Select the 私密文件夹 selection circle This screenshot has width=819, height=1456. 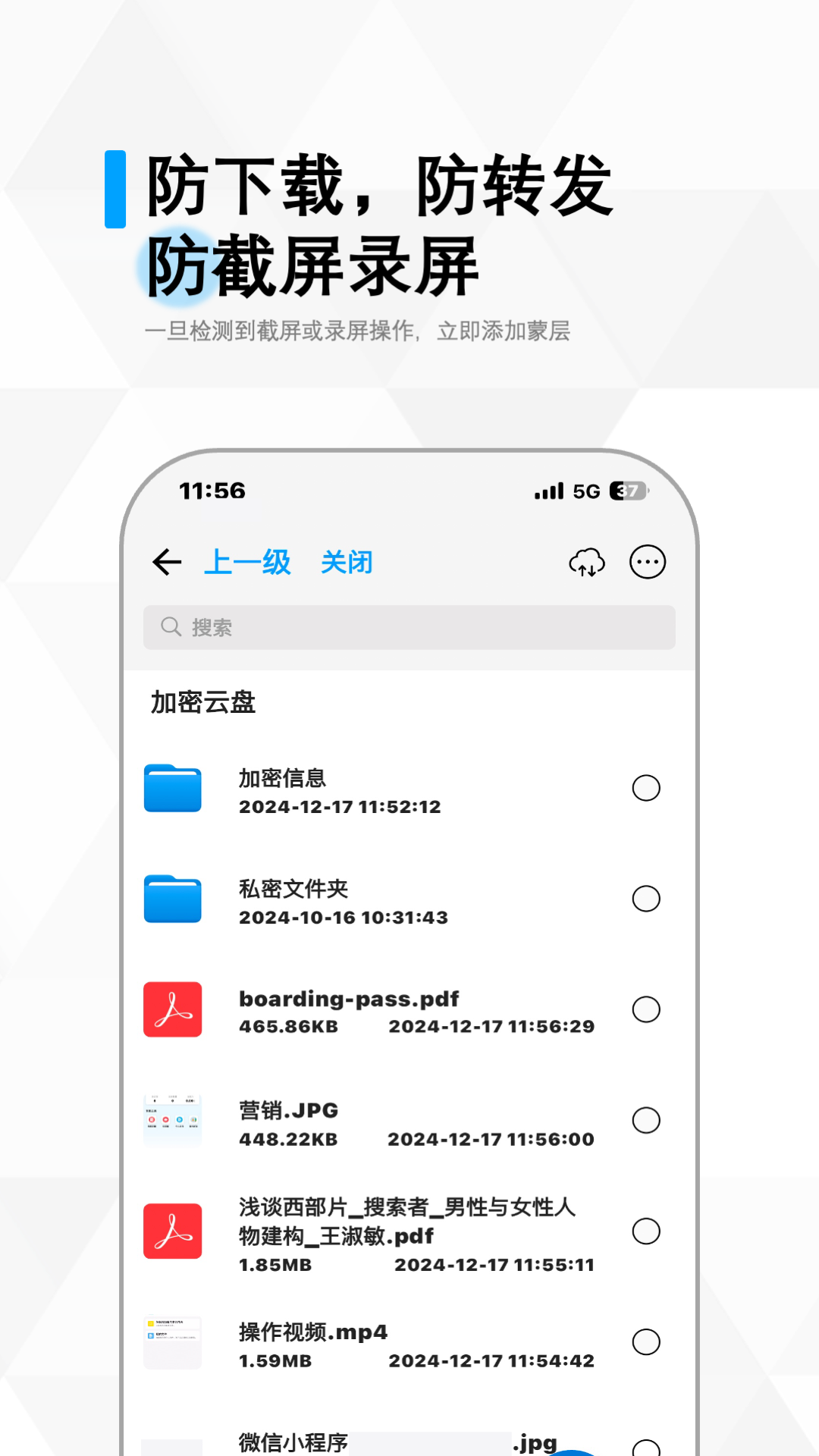[x=645, y=899]
